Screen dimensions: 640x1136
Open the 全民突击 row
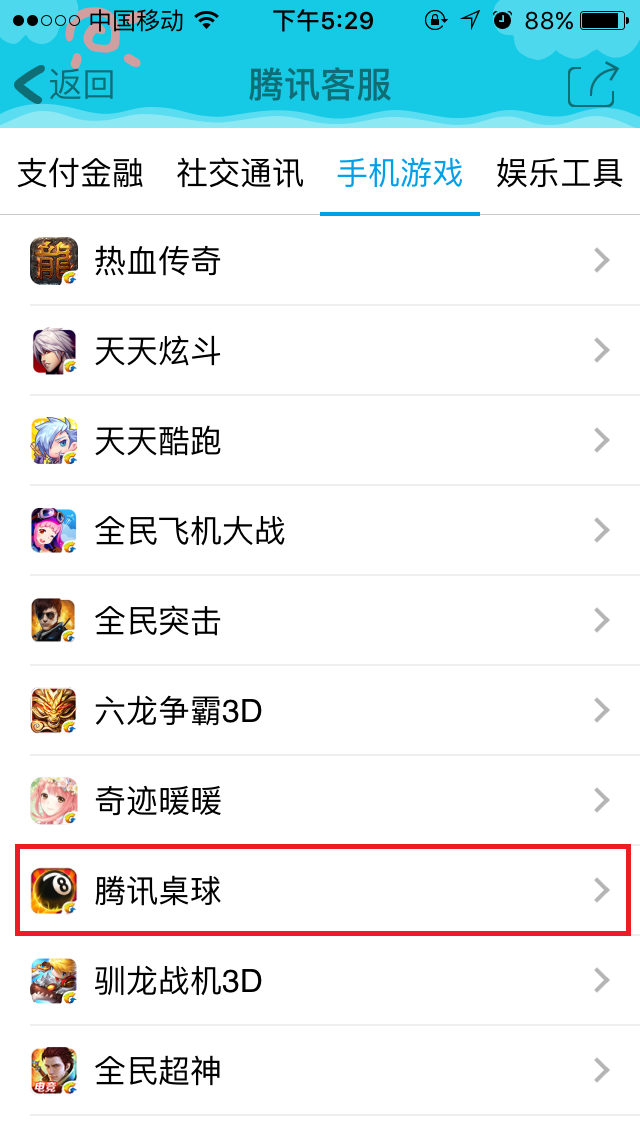tap(320, 621)
